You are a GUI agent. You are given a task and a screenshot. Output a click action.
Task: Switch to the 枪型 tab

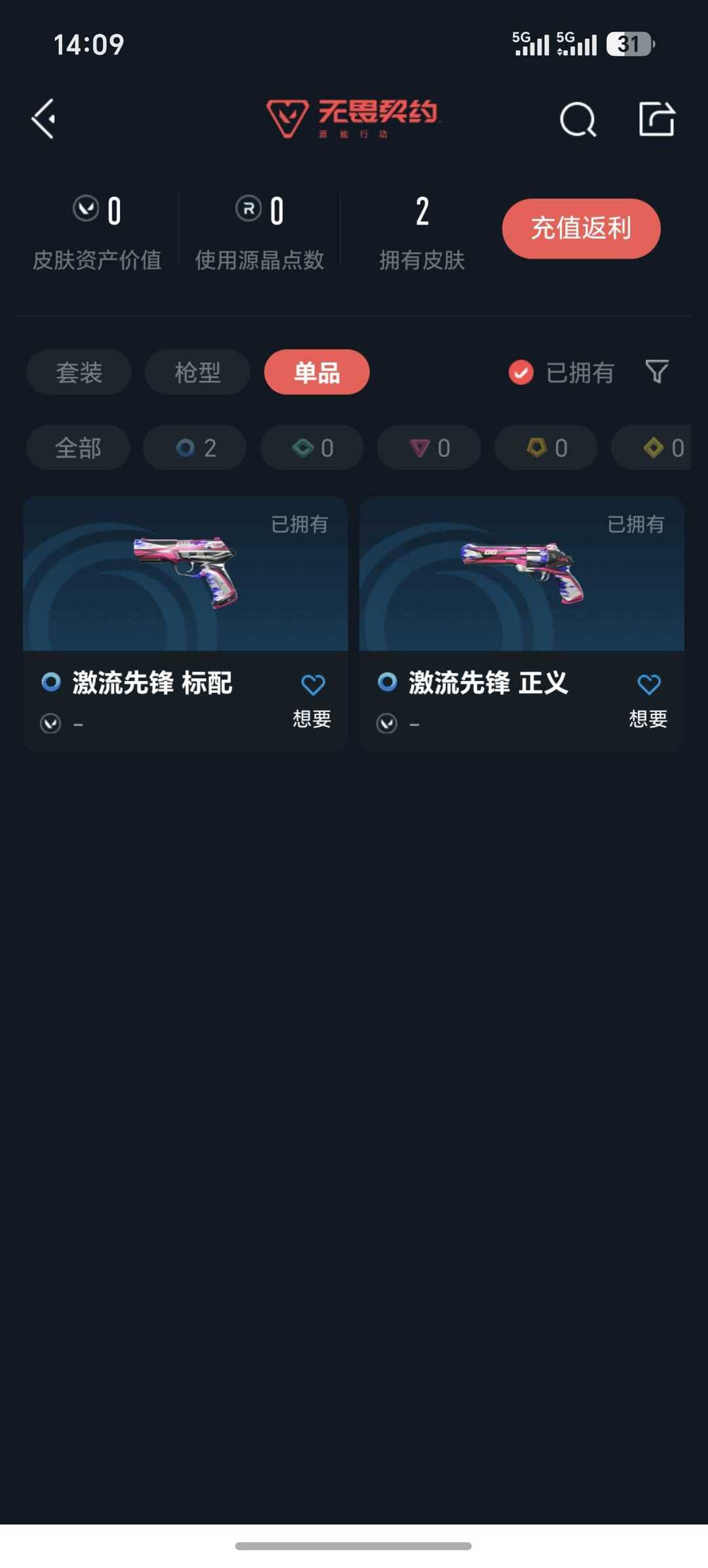pos(197,372)
